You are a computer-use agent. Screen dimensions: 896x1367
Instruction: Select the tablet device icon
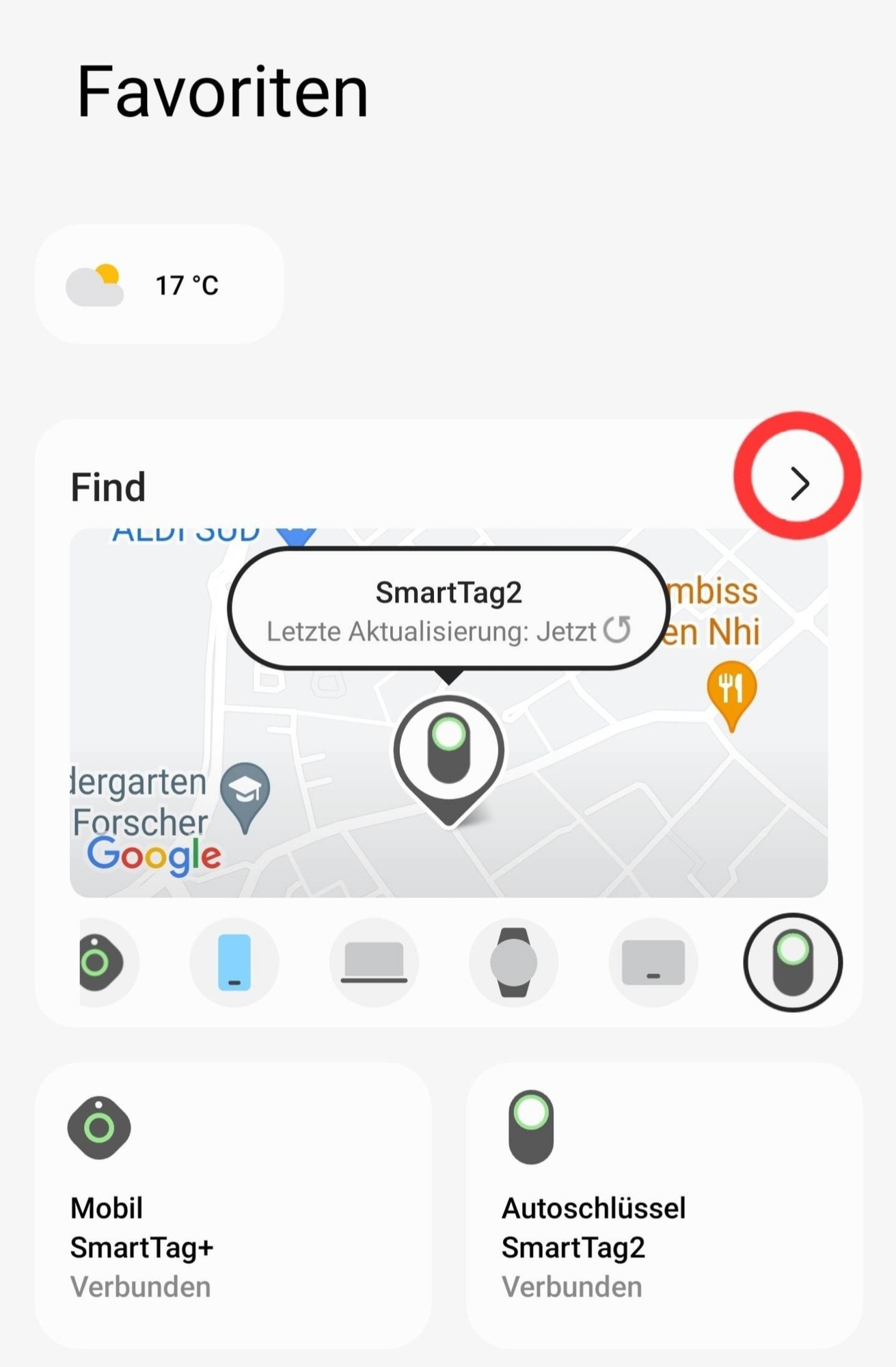pos(653,962)
